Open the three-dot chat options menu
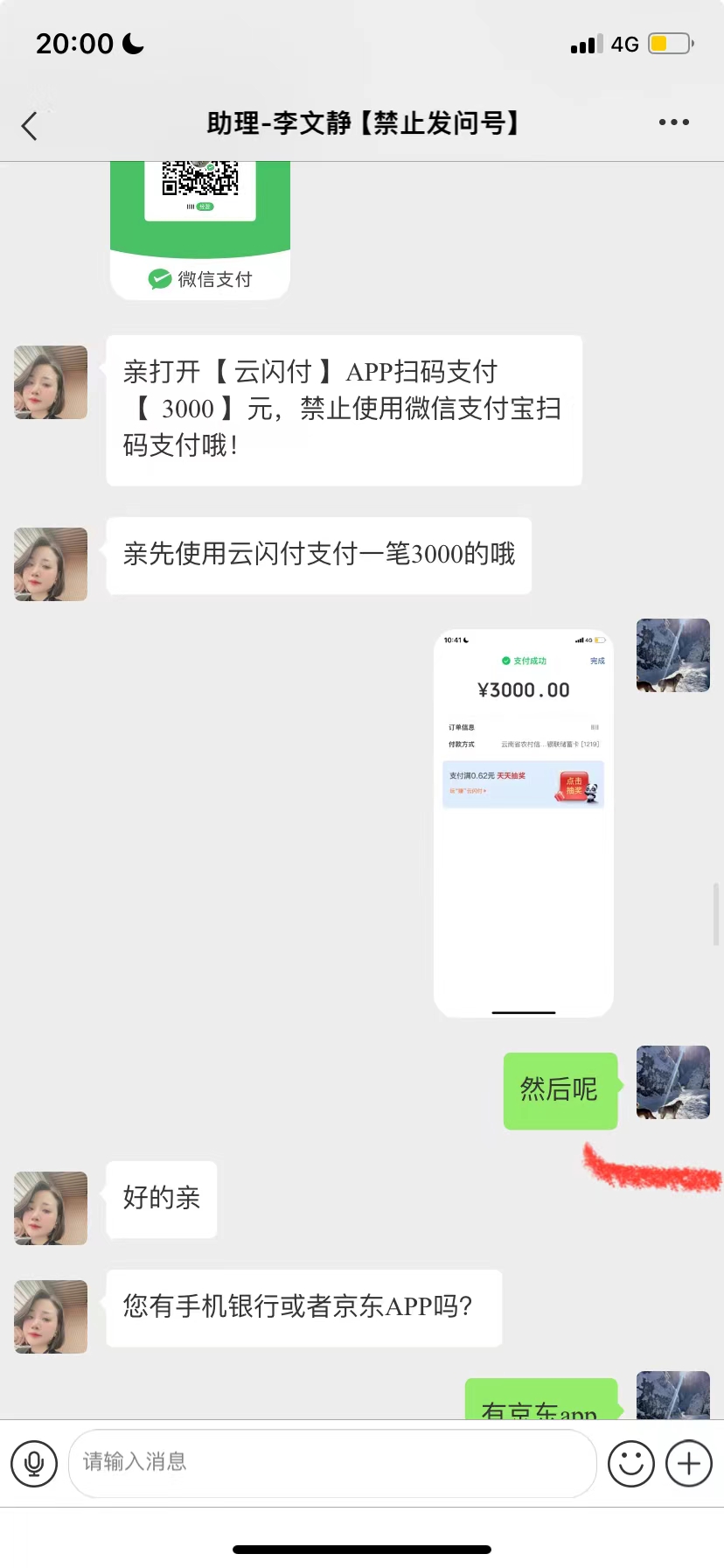This screenshot has width=724, height=1568. tap(673, 122)
